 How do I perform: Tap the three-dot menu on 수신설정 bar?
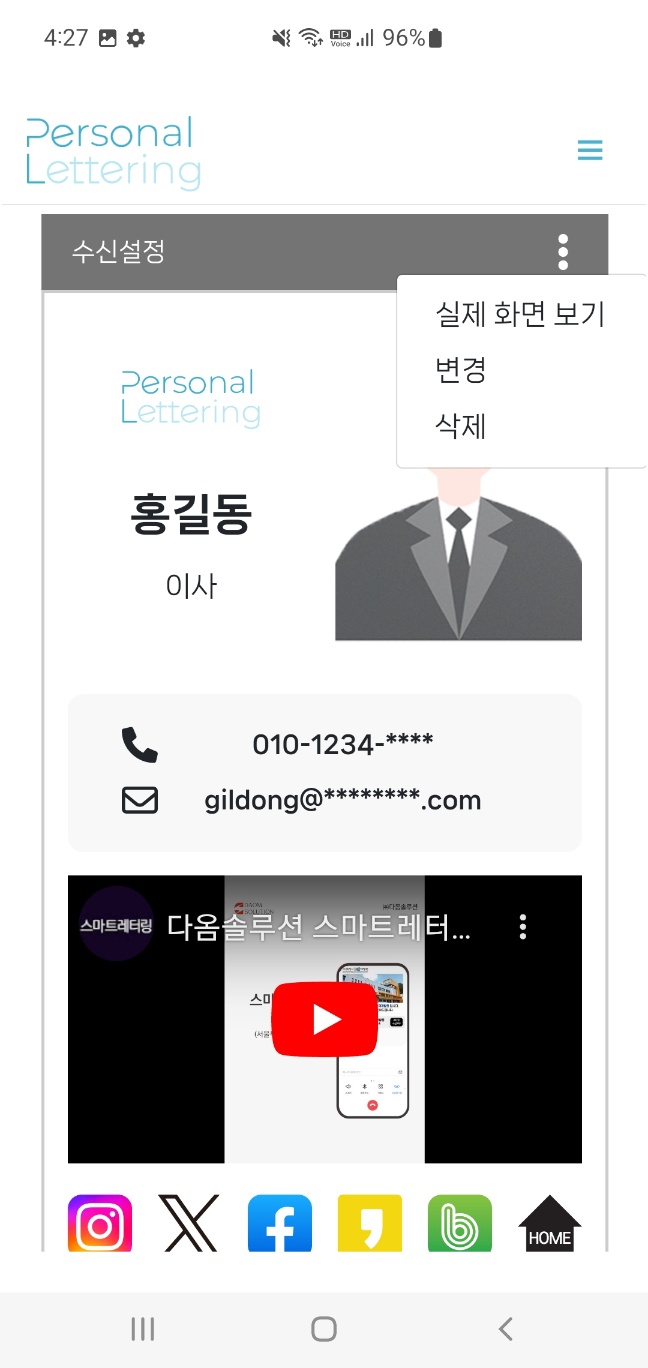tap(563, 252)
